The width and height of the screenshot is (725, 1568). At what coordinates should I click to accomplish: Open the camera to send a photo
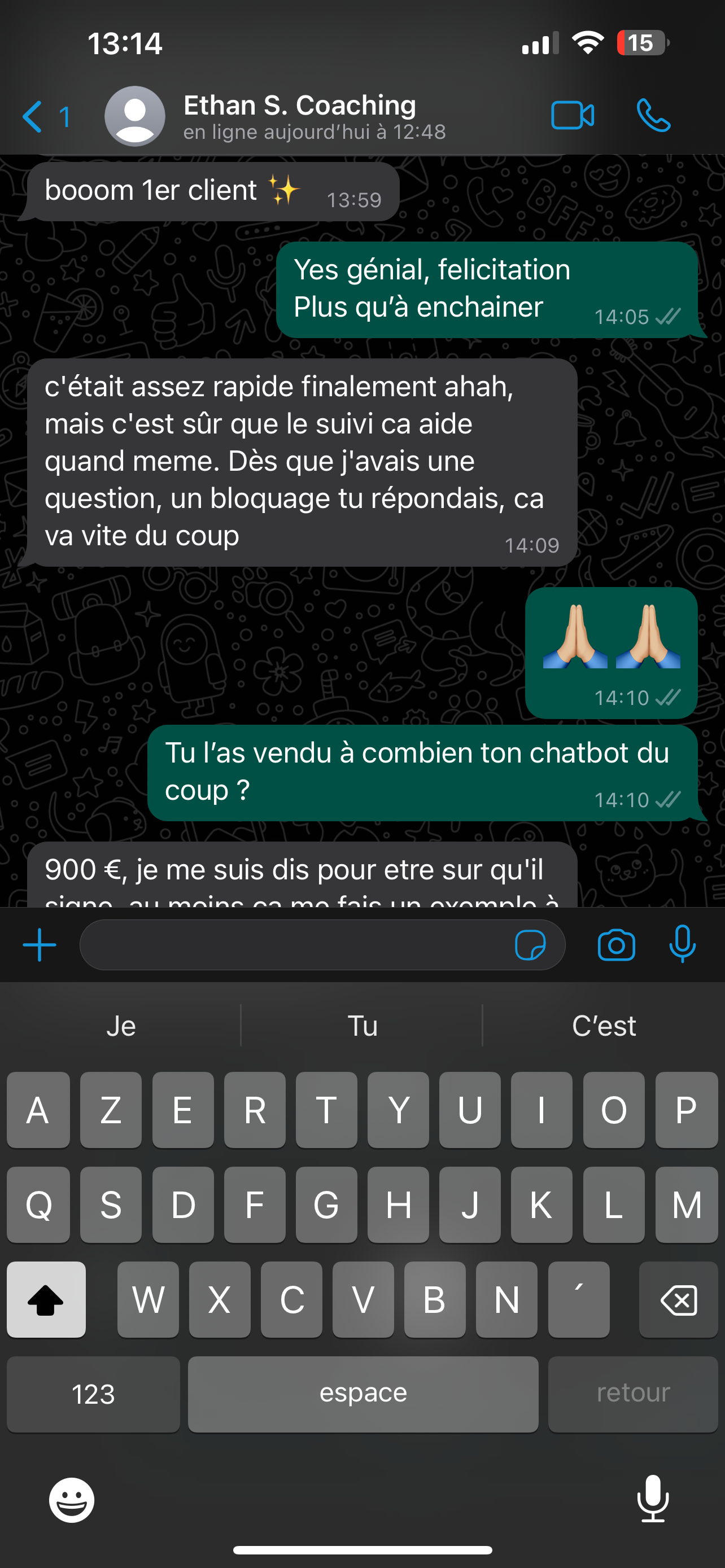(x=616, y=945)
